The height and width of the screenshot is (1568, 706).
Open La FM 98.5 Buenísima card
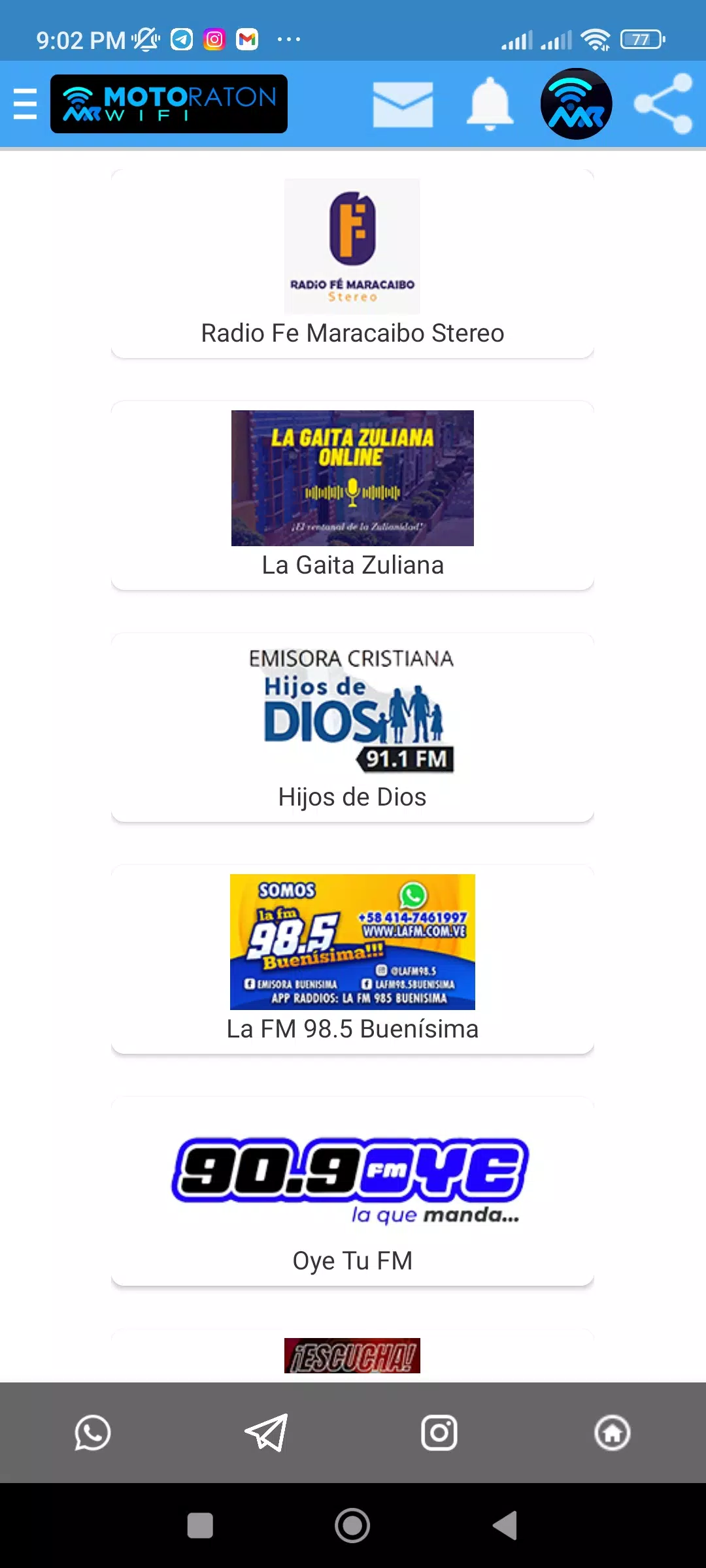pyautogui.click(x=352, y=959)
